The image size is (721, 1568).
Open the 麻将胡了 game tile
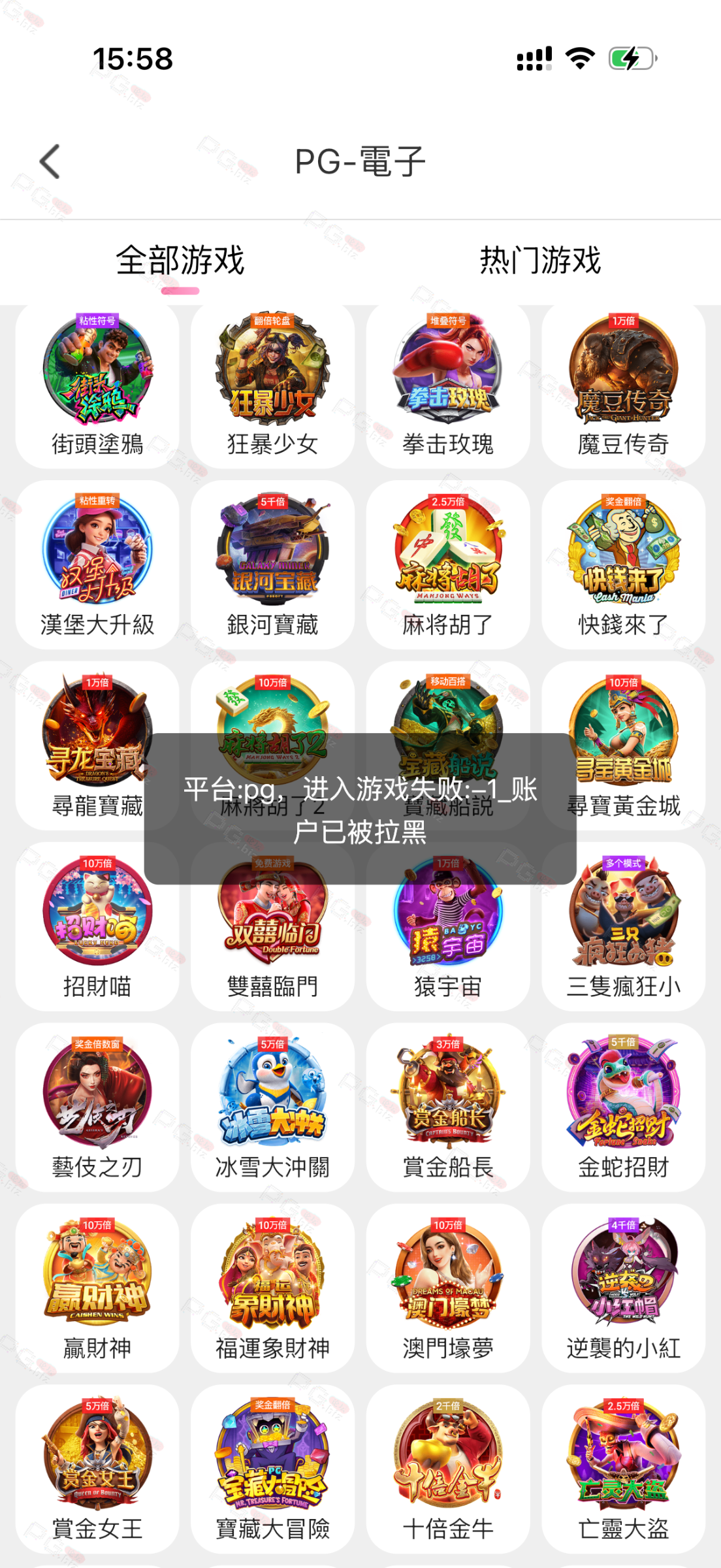(448, 565)
